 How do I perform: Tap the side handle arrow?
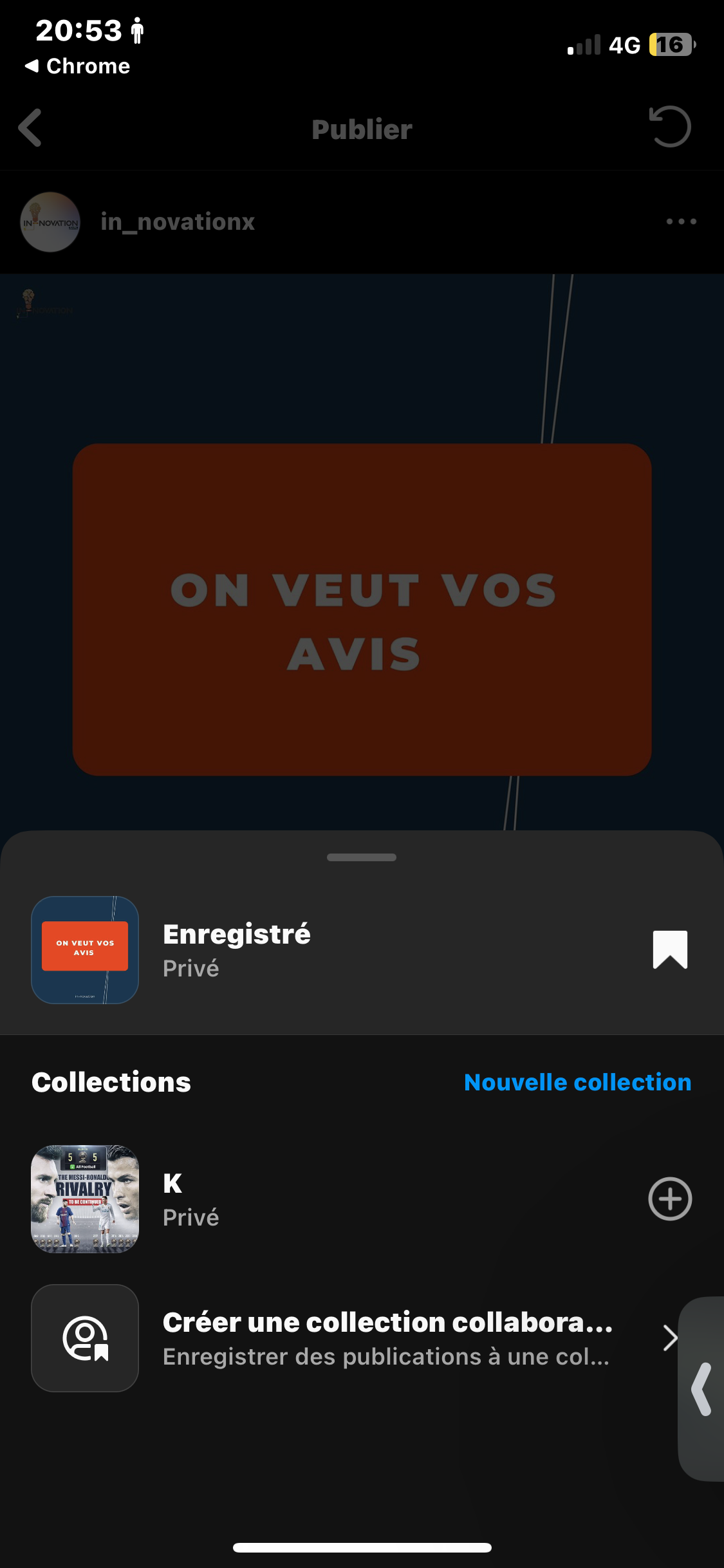pos(702,1388)
